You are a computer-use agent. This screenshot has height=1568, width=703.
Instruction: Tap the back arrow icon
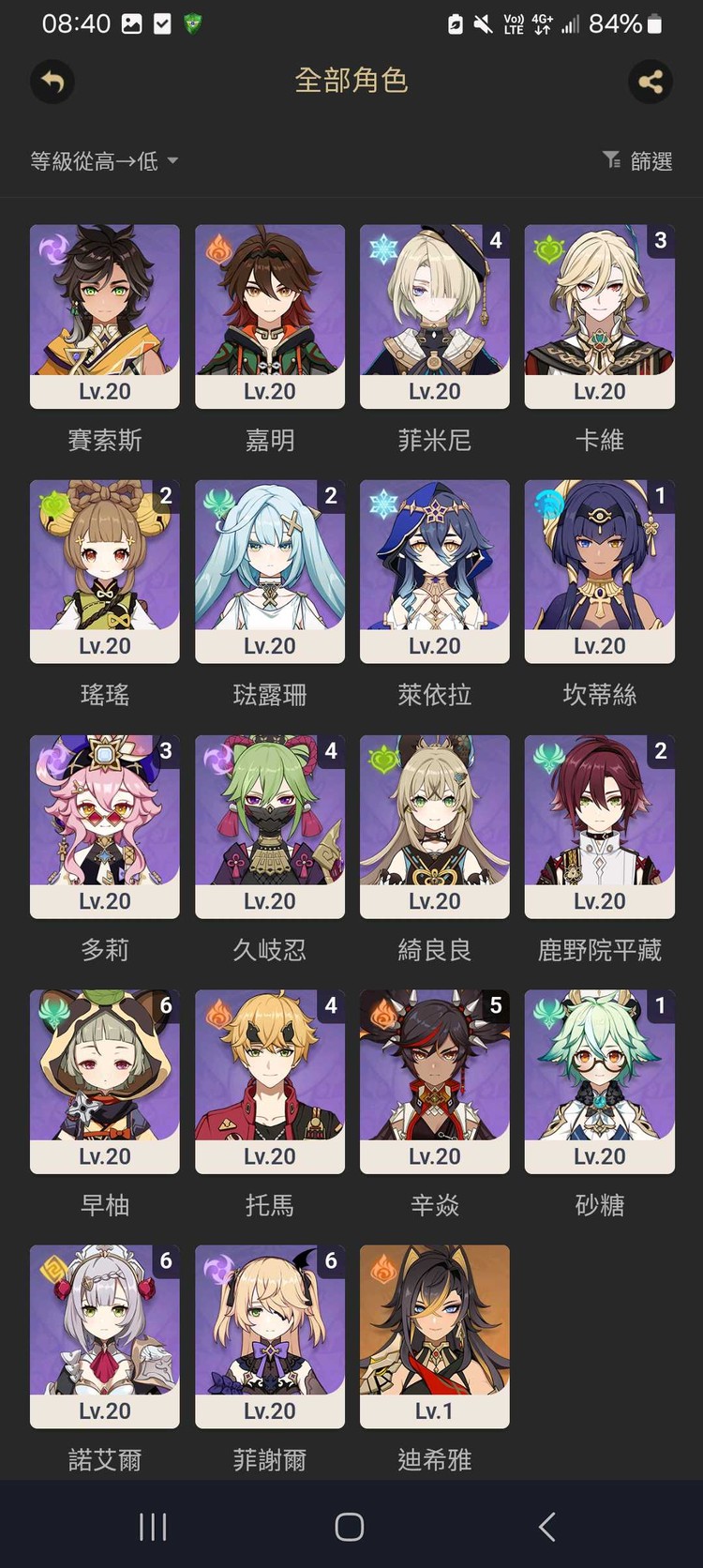(x=52, y=83)
